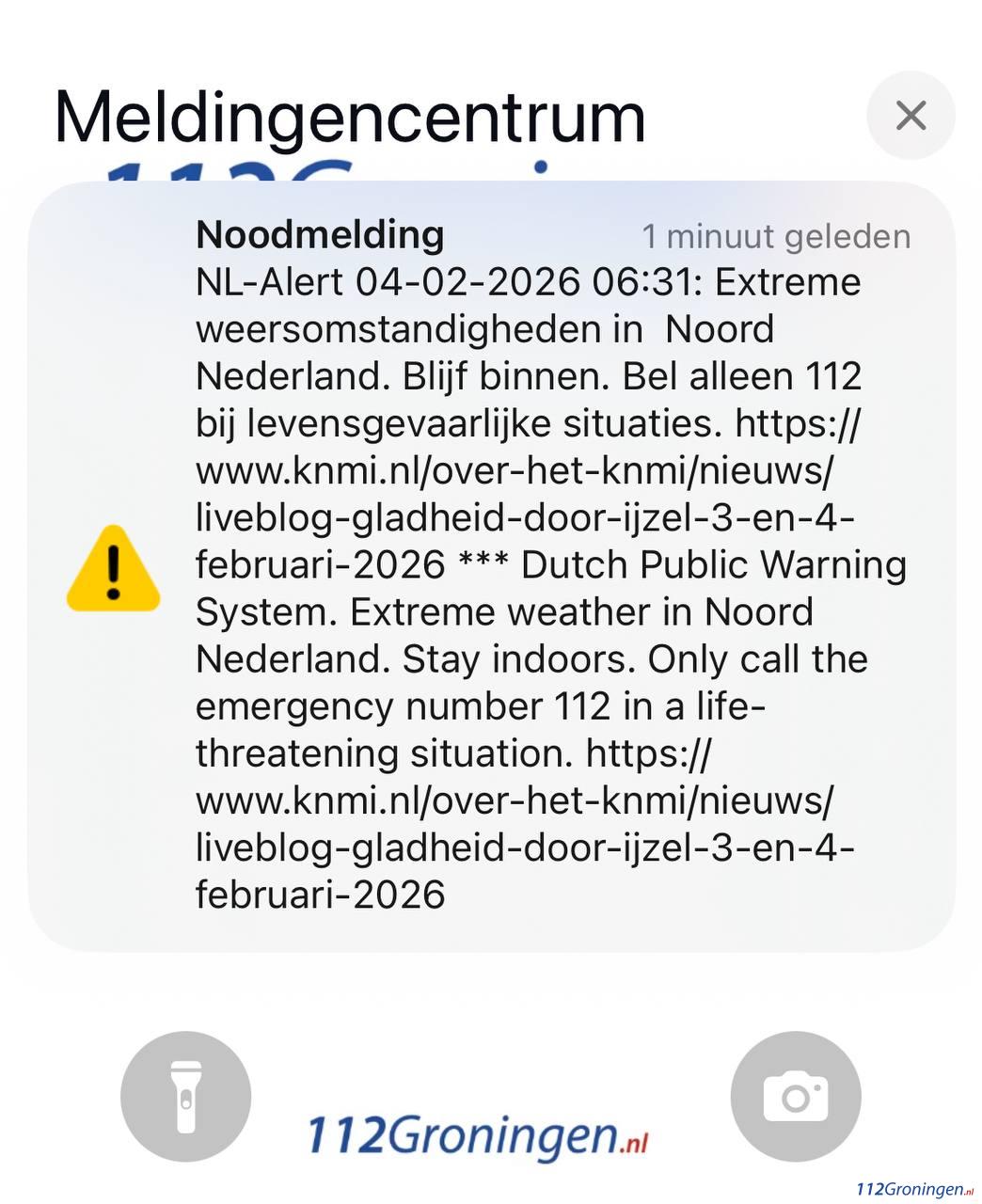Click the NL-Alert date line
982x1204 pixels.
pos(527,282)
